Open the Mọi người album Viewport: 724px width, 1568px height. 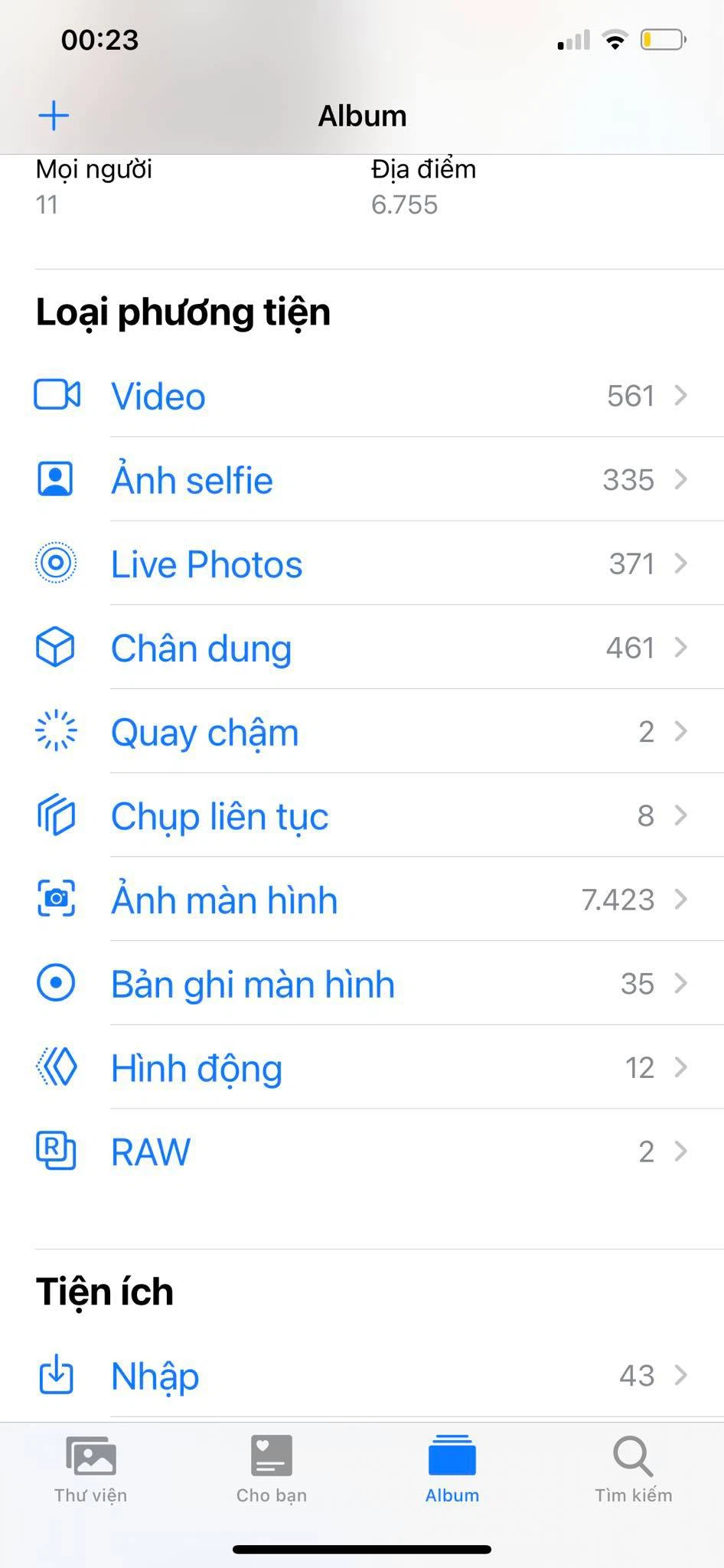point(93,184)
